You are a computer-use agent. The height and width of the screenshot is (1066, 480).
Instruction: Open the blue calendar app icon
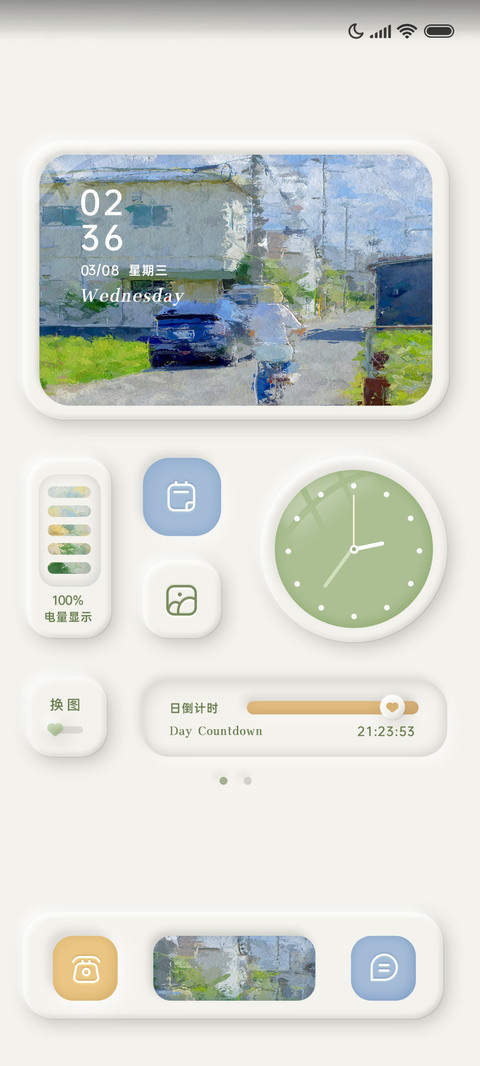182,497
